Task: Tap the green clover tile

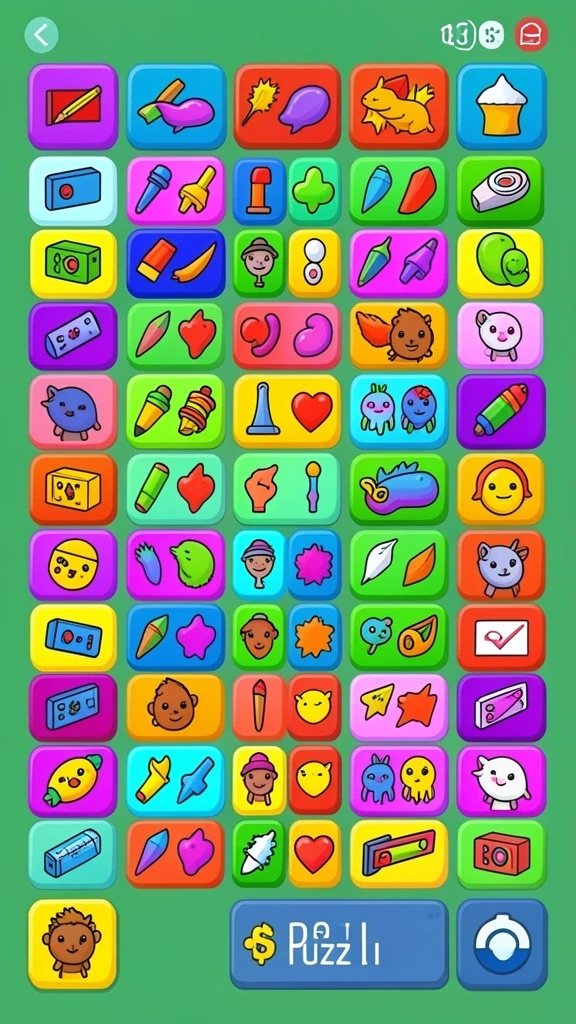Action: click(x=314, y=190)
